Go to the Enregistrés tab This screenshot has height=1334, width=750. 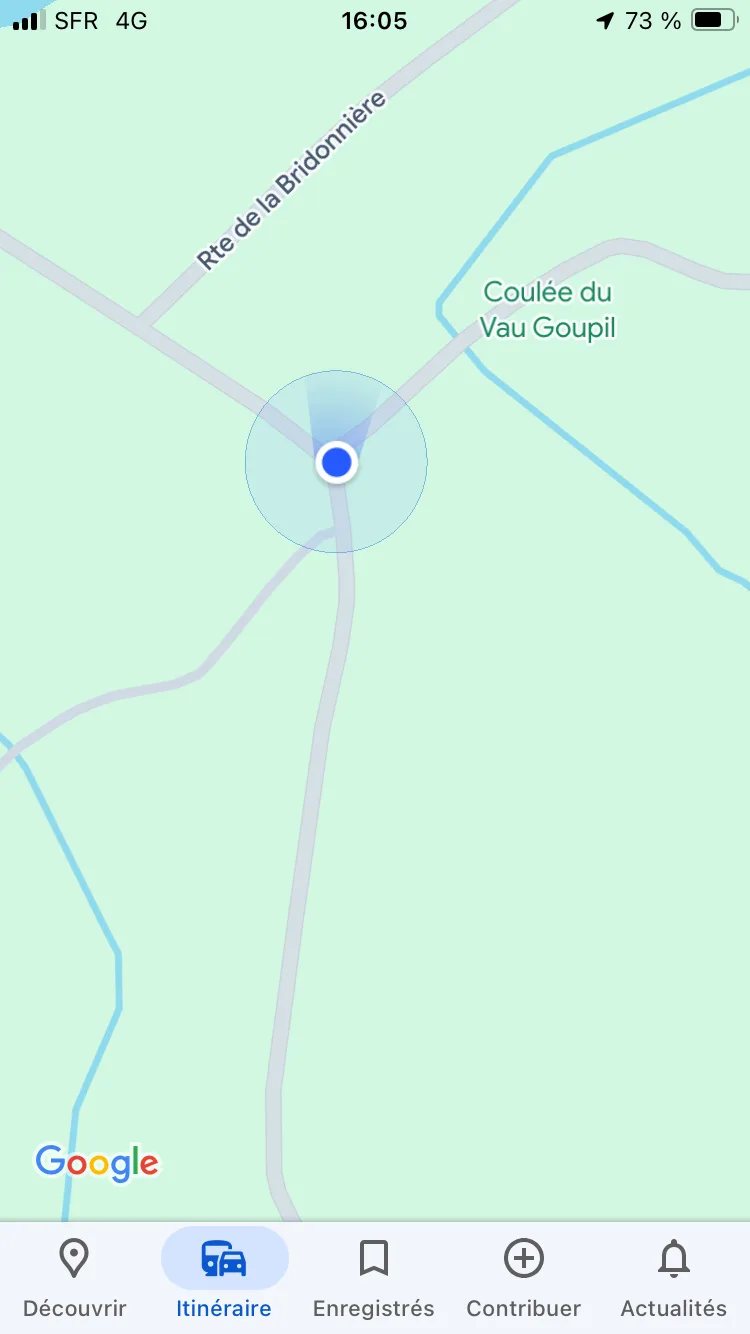(x=374, y=1277)
